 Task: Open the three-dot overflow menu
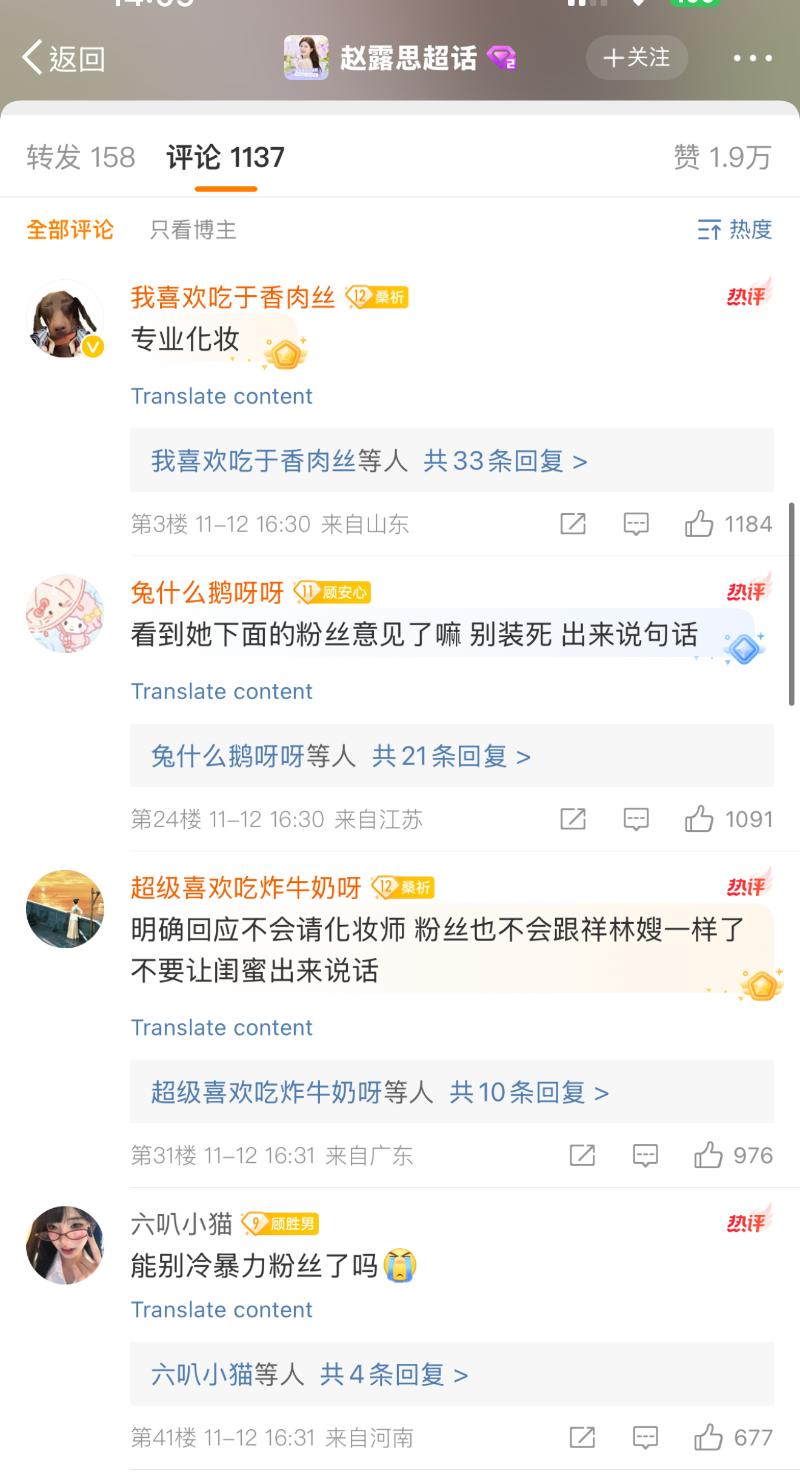(752, 59)
